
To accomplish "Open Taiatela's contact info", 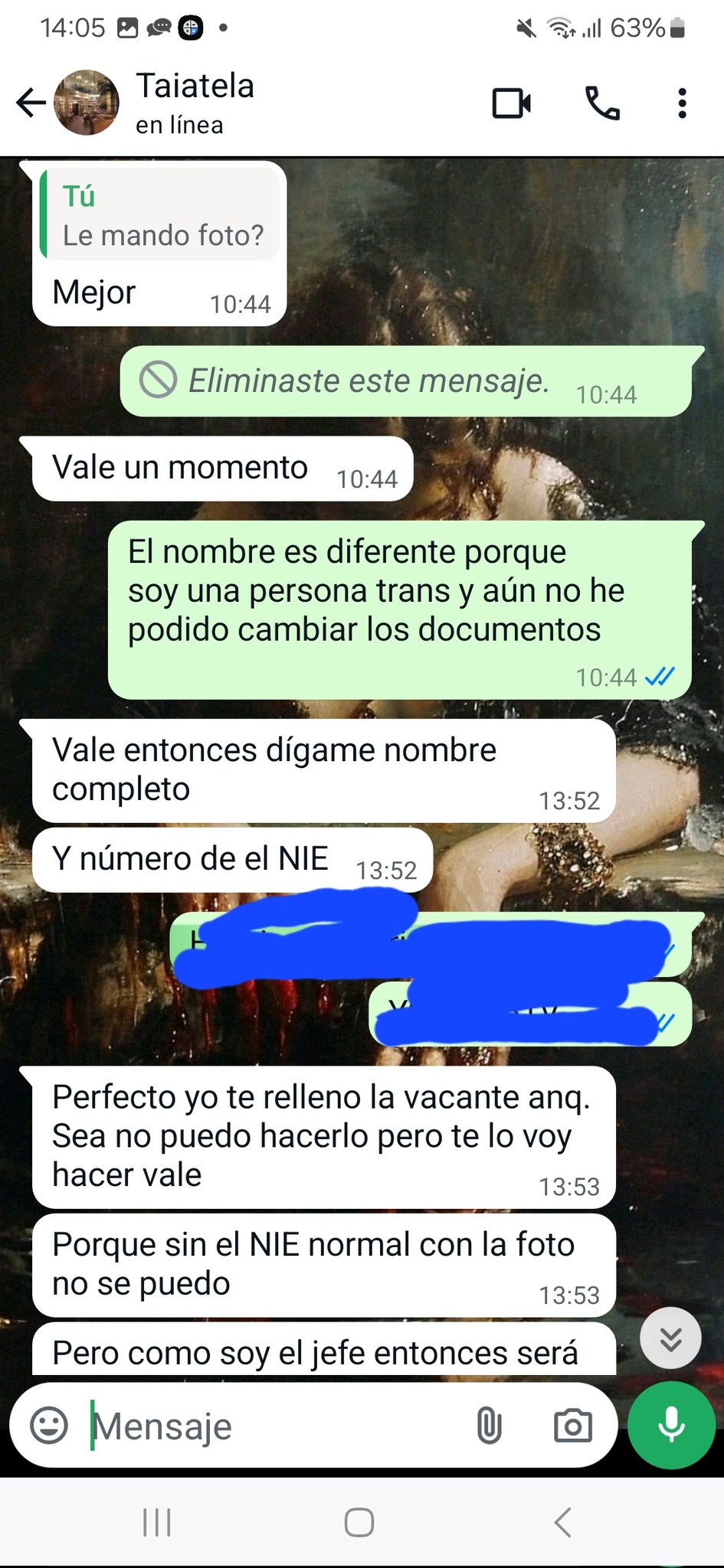I will coord(195,103).
